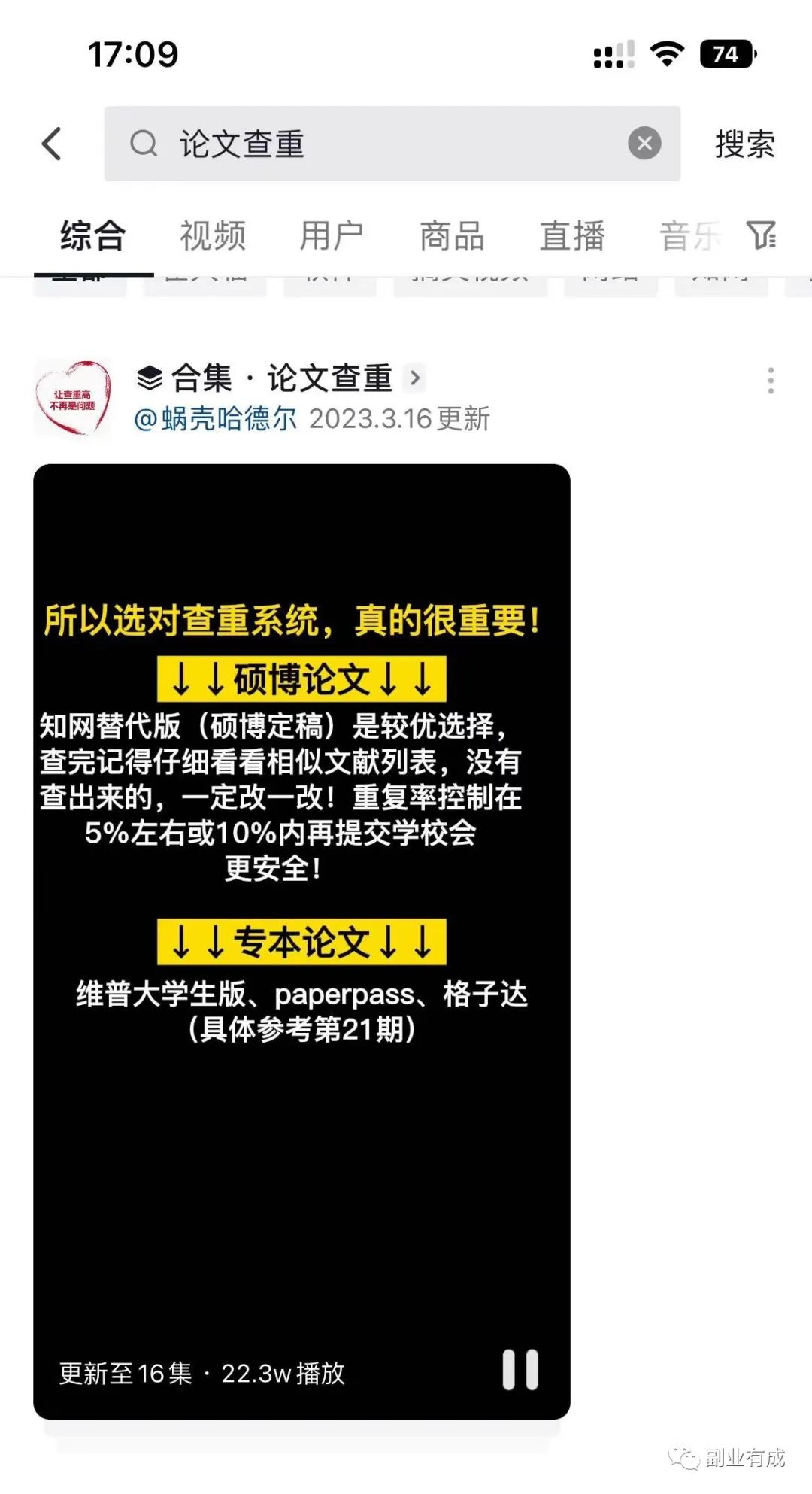Clear the search text with the X
This screenshot has height=1494, width=812.
pos(644,144)
